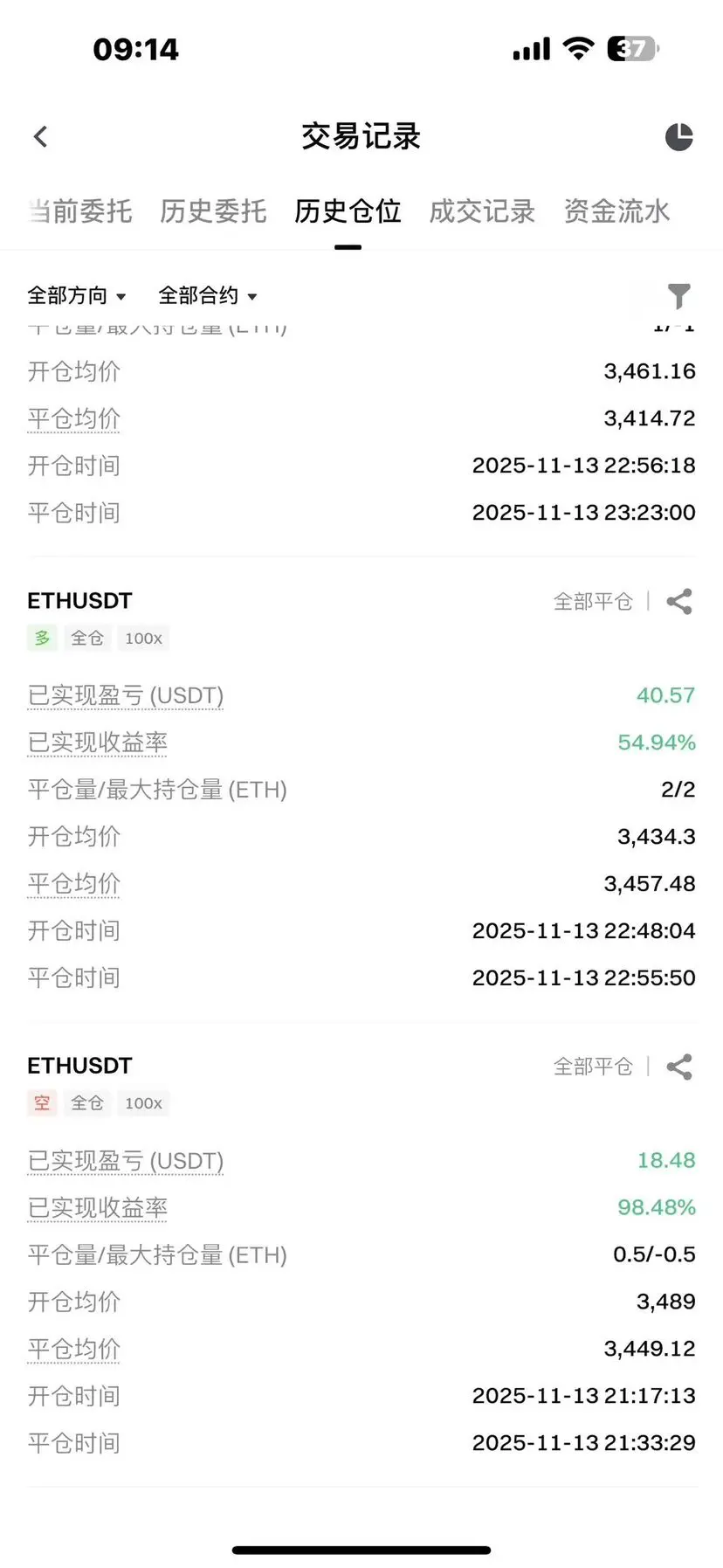The image size is (723, 1568).
Task: Share the ETHUSDT short position with 18.48 profit
Action: coord(679,1067)
